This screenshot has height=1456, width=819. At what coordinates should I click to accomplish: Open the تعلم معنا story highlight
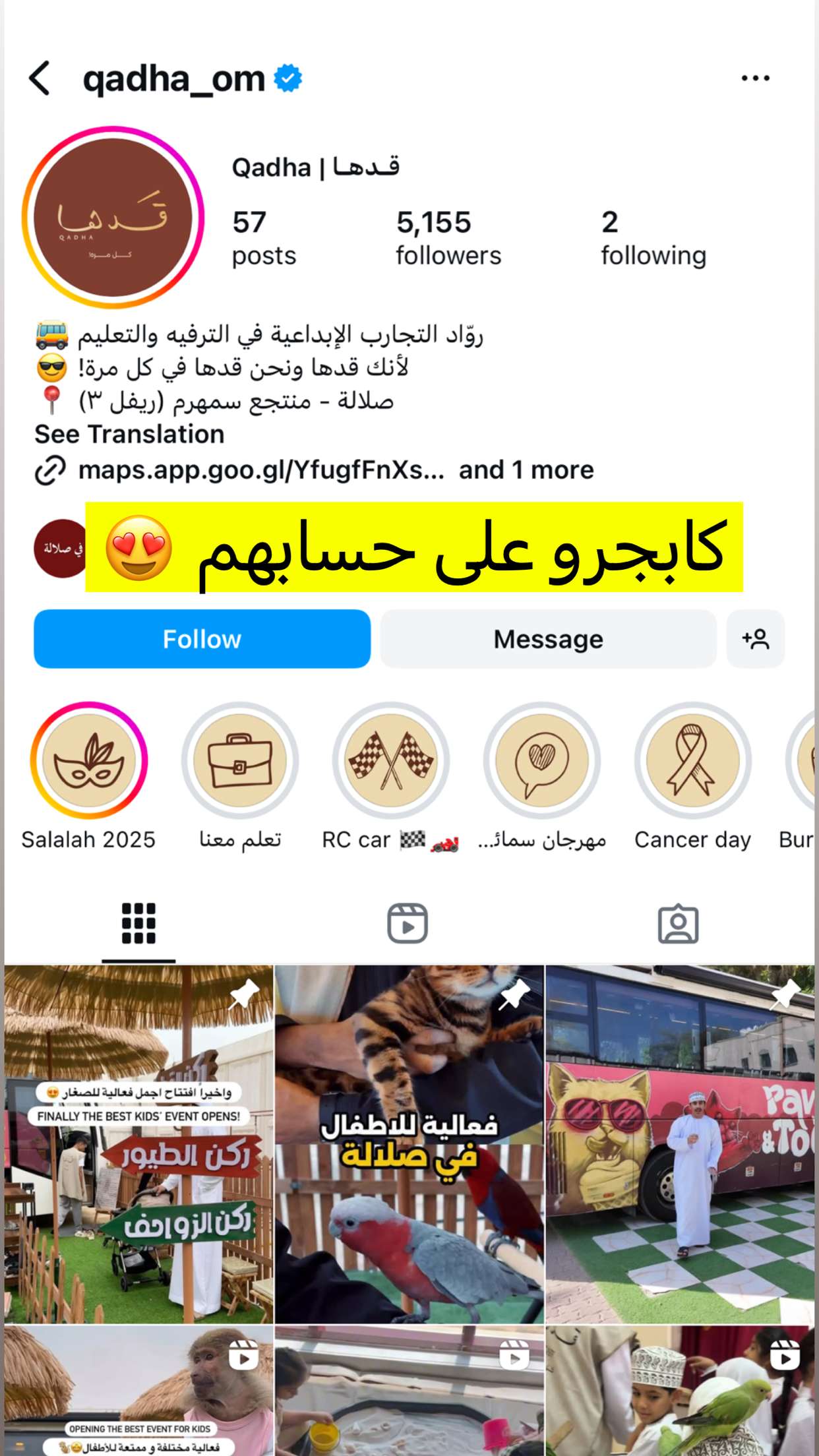pos(240,777)
